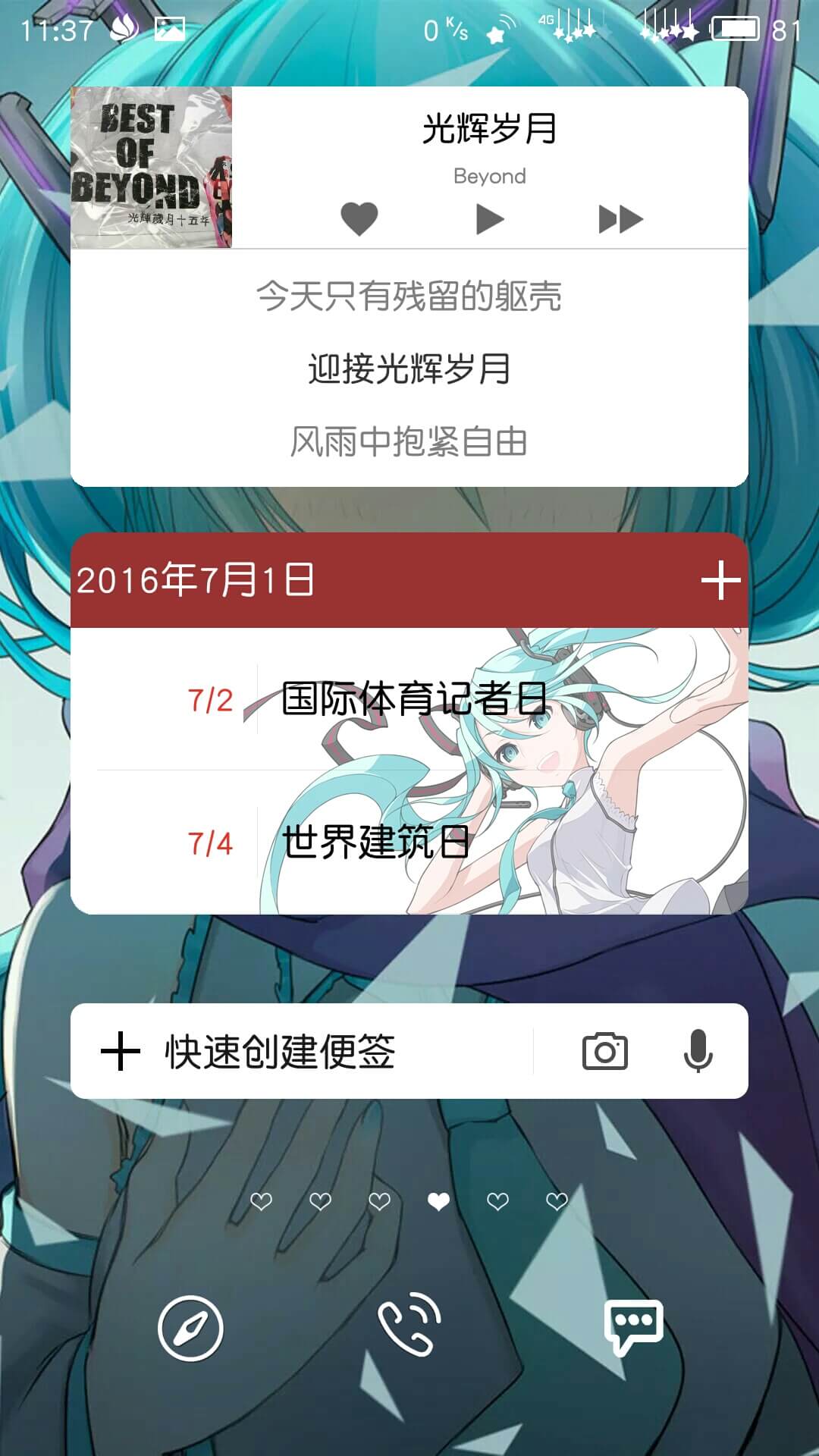Open the Best of Beyond album cover
The image size is (819, 1456).
coord(152,168)
